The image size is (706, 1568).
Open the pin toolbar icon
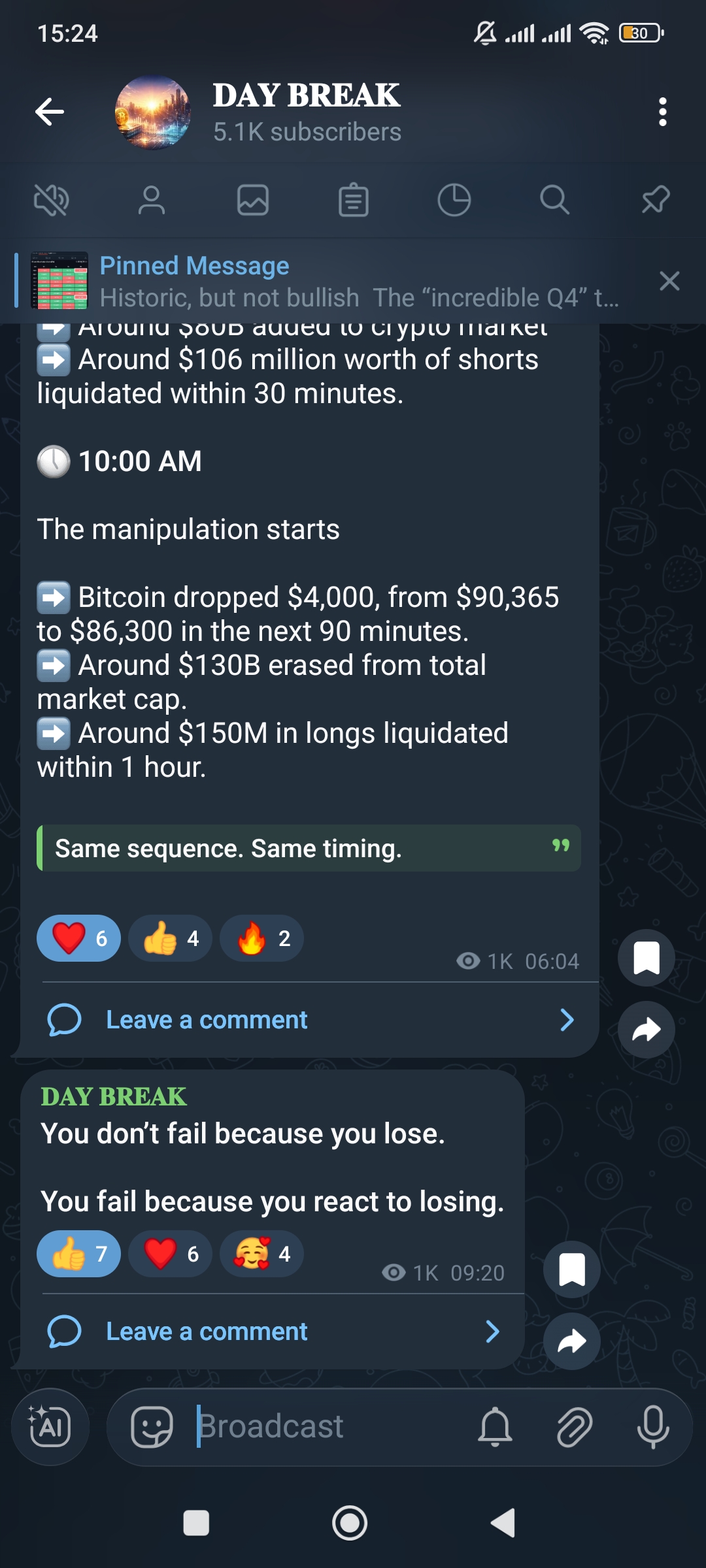(x=656, y=200)
